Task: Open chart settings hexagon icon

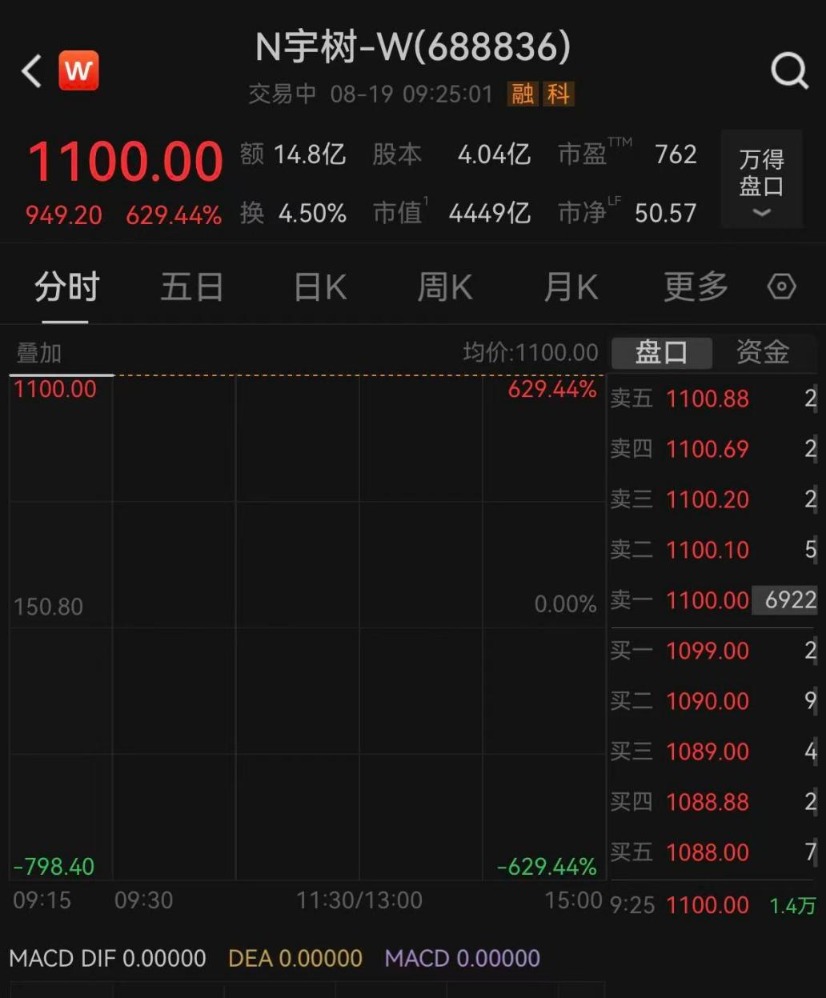Action: click(781, 286)
